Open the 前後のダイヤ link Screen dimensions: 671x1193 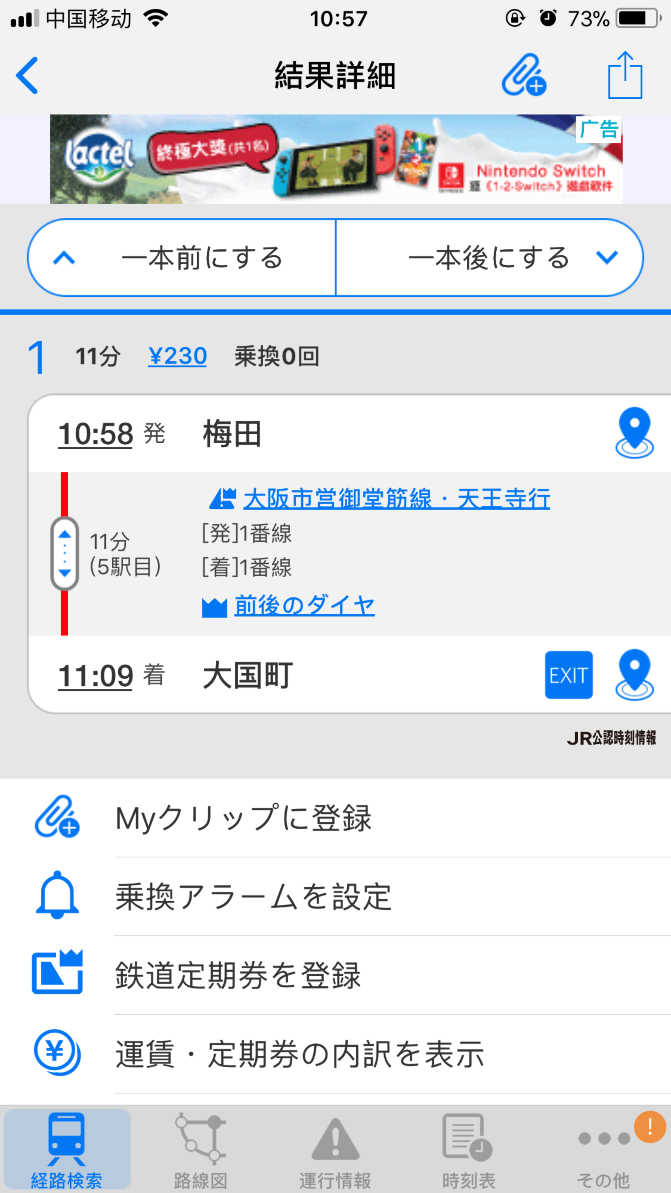click(304, 605)
